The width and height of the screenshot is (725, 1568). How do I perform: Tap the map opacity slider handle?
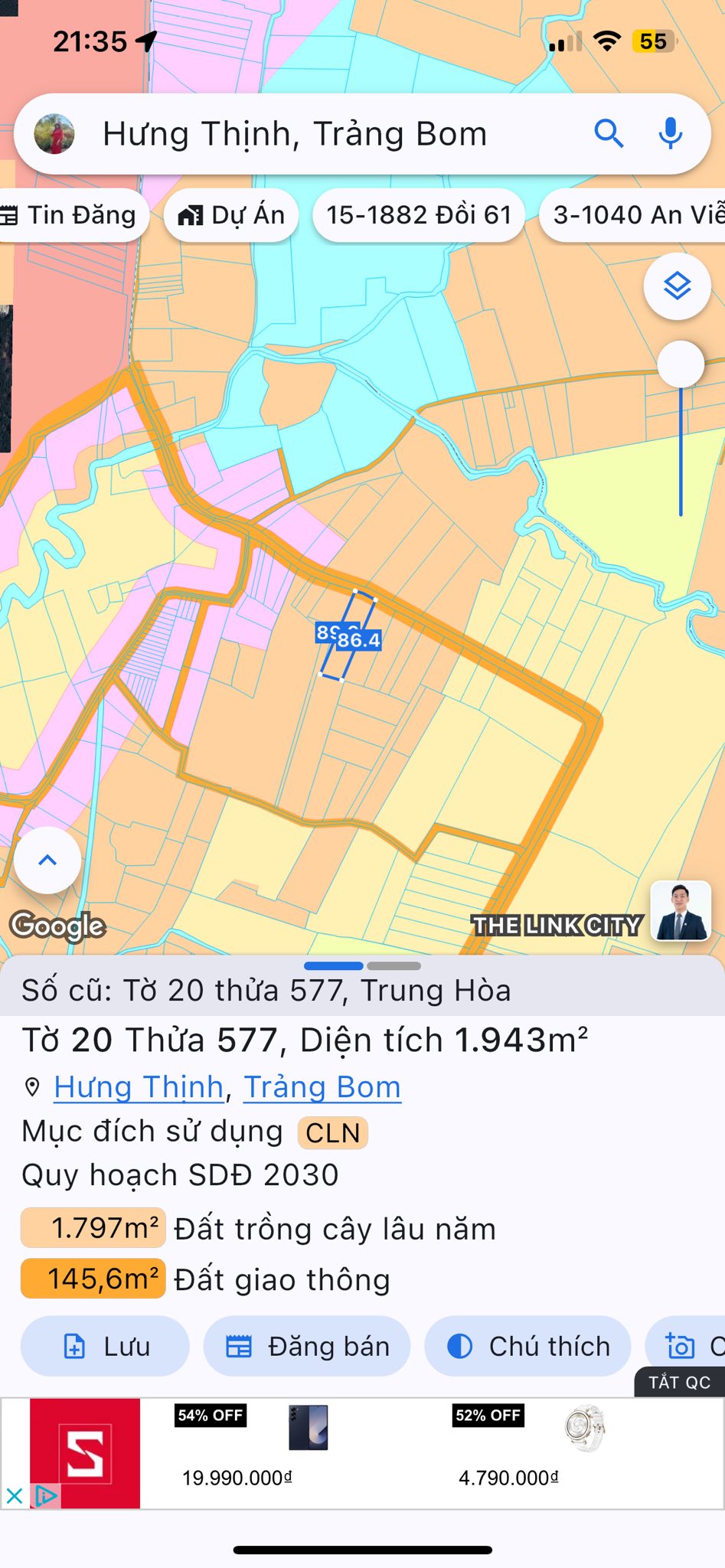pos(680,364)
